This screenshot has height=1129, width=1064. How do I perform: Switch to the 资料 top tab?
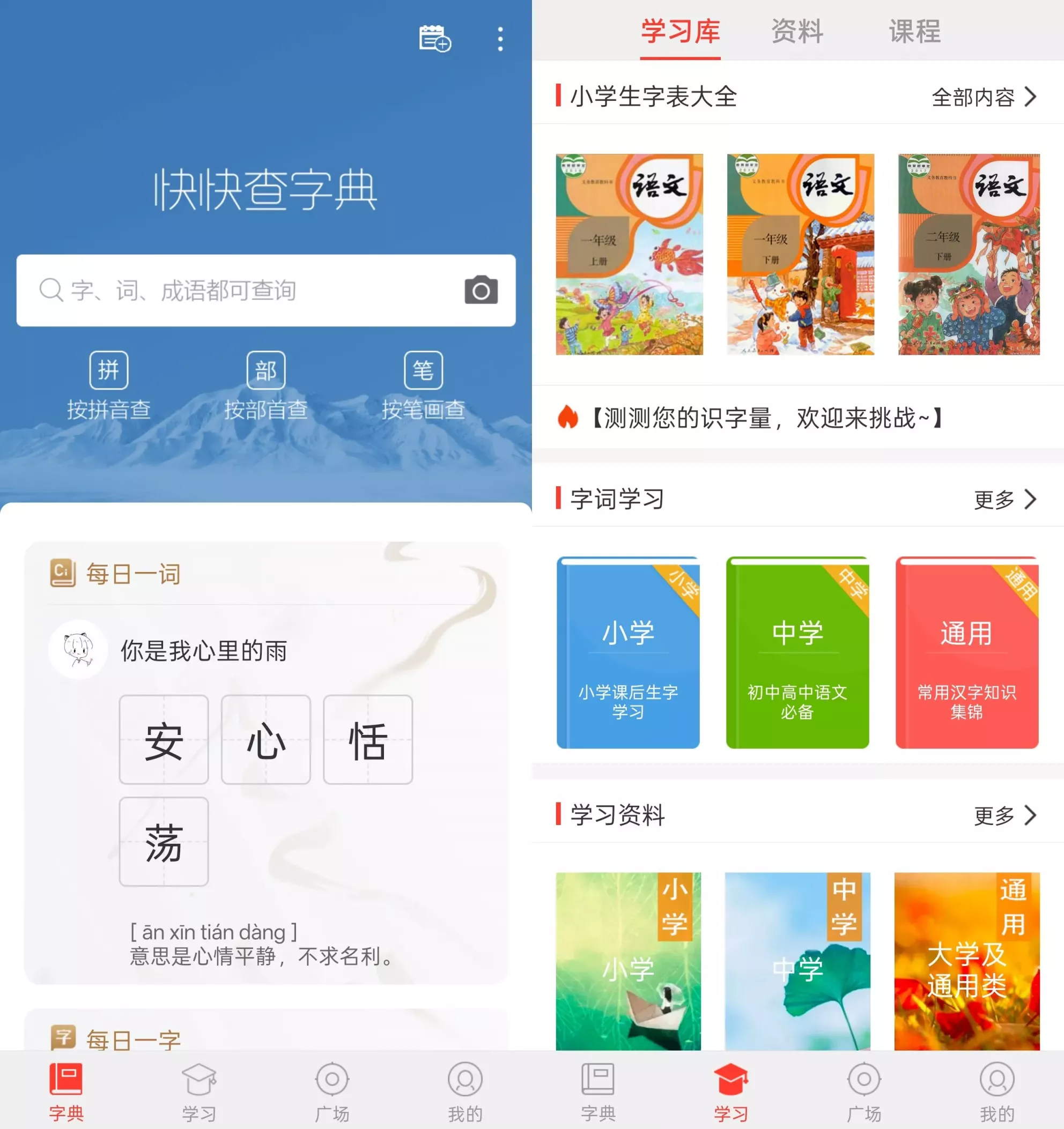tap(797, 31)
